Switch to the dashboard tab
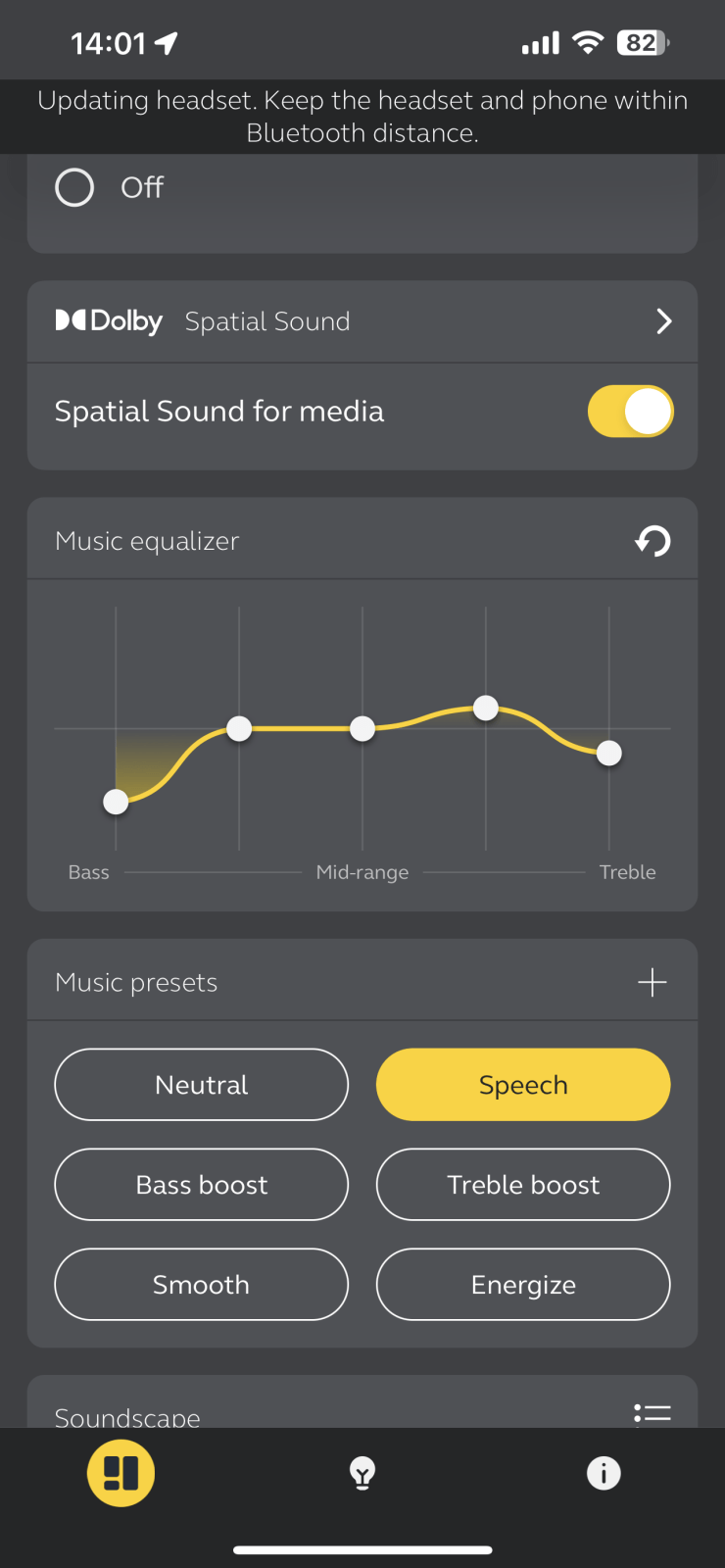725x1568 pixels. coord(121,1473)
